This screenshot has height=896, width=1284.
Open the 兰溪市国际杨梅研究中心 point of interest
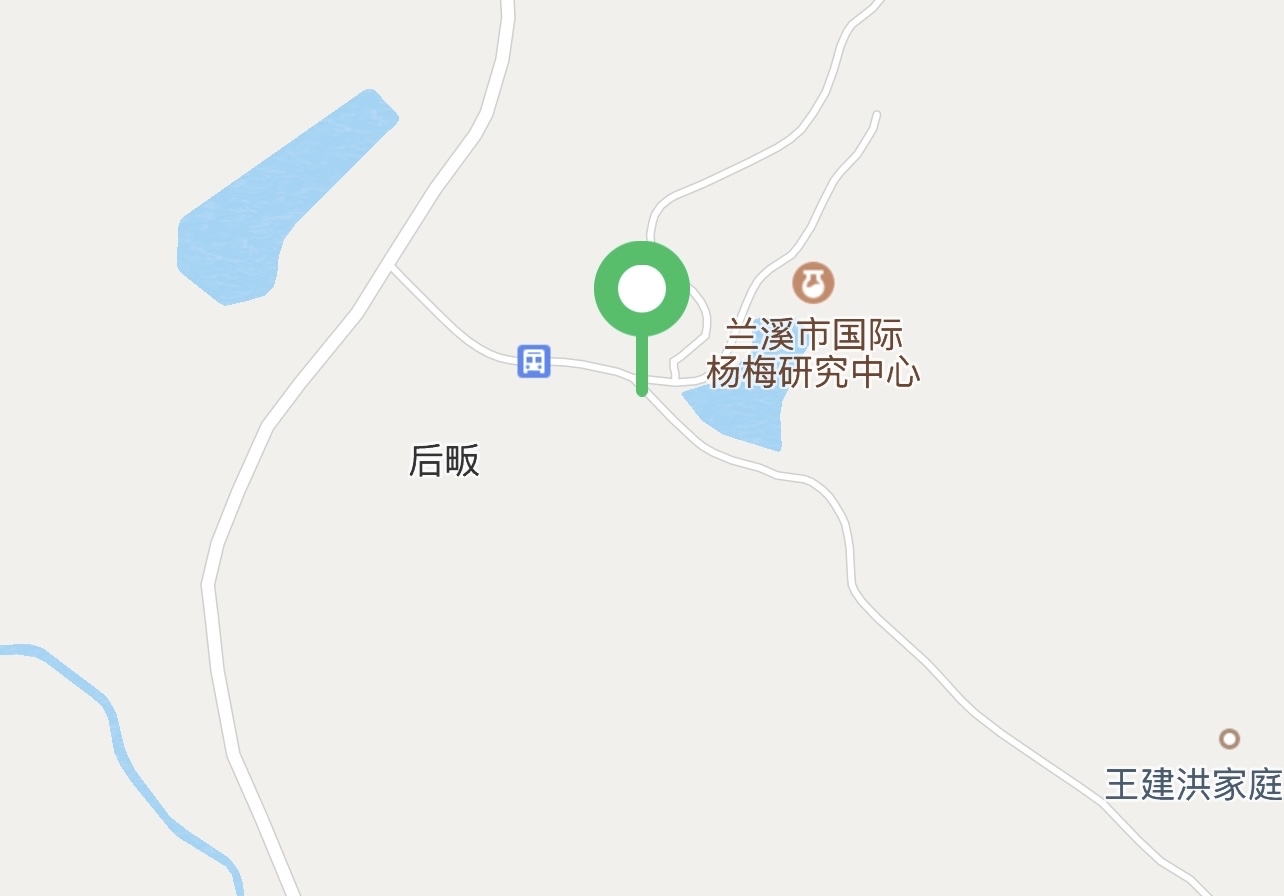point(813,283)
